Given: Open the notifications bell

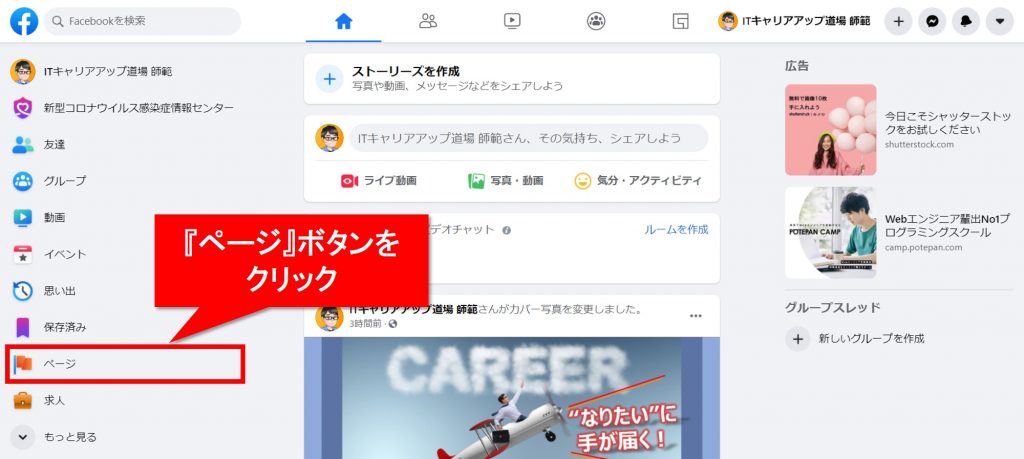Looking at the screenshot, I should tap(965, 21).
